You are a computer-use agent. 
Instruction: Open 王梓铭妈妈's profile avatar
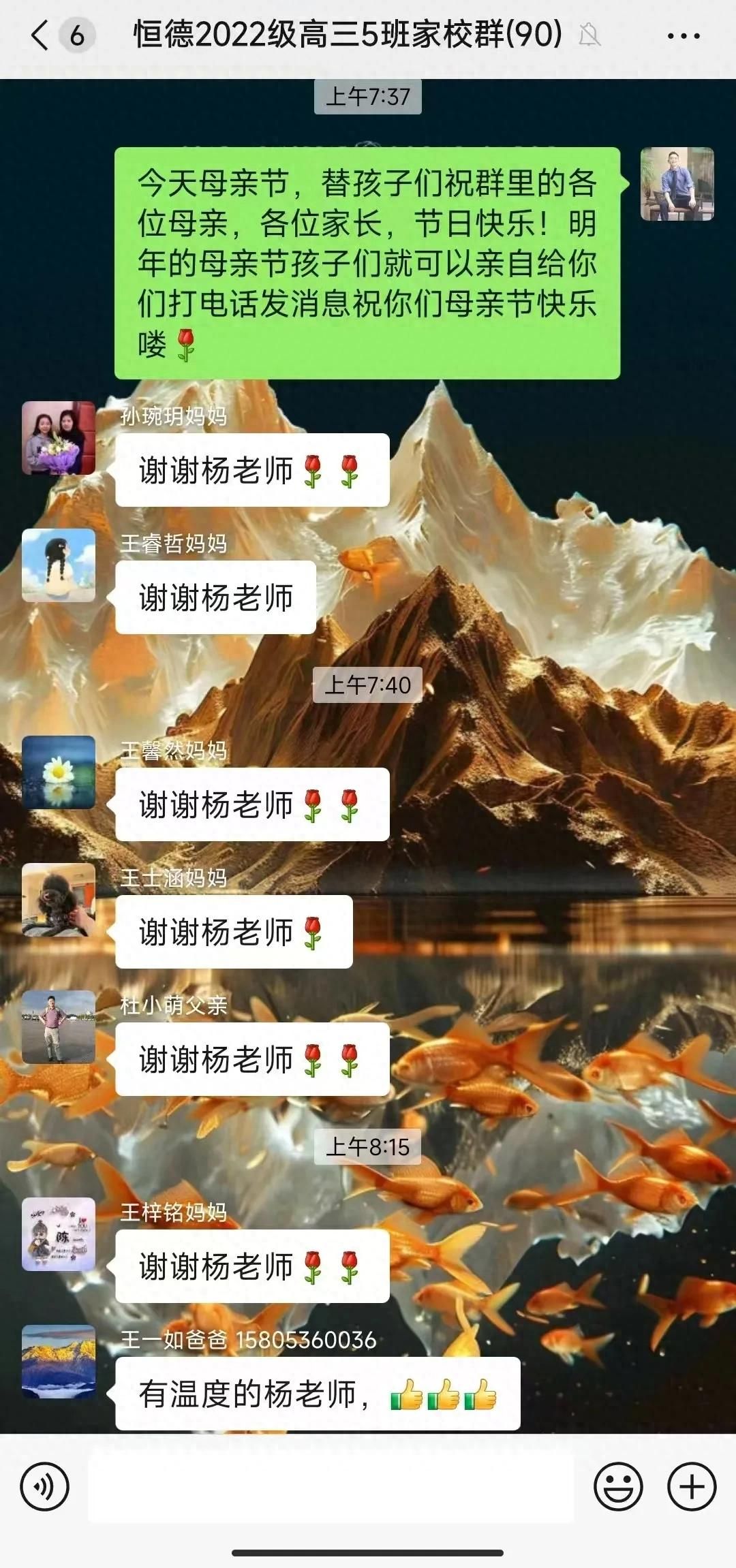[x=59, y=1234]
